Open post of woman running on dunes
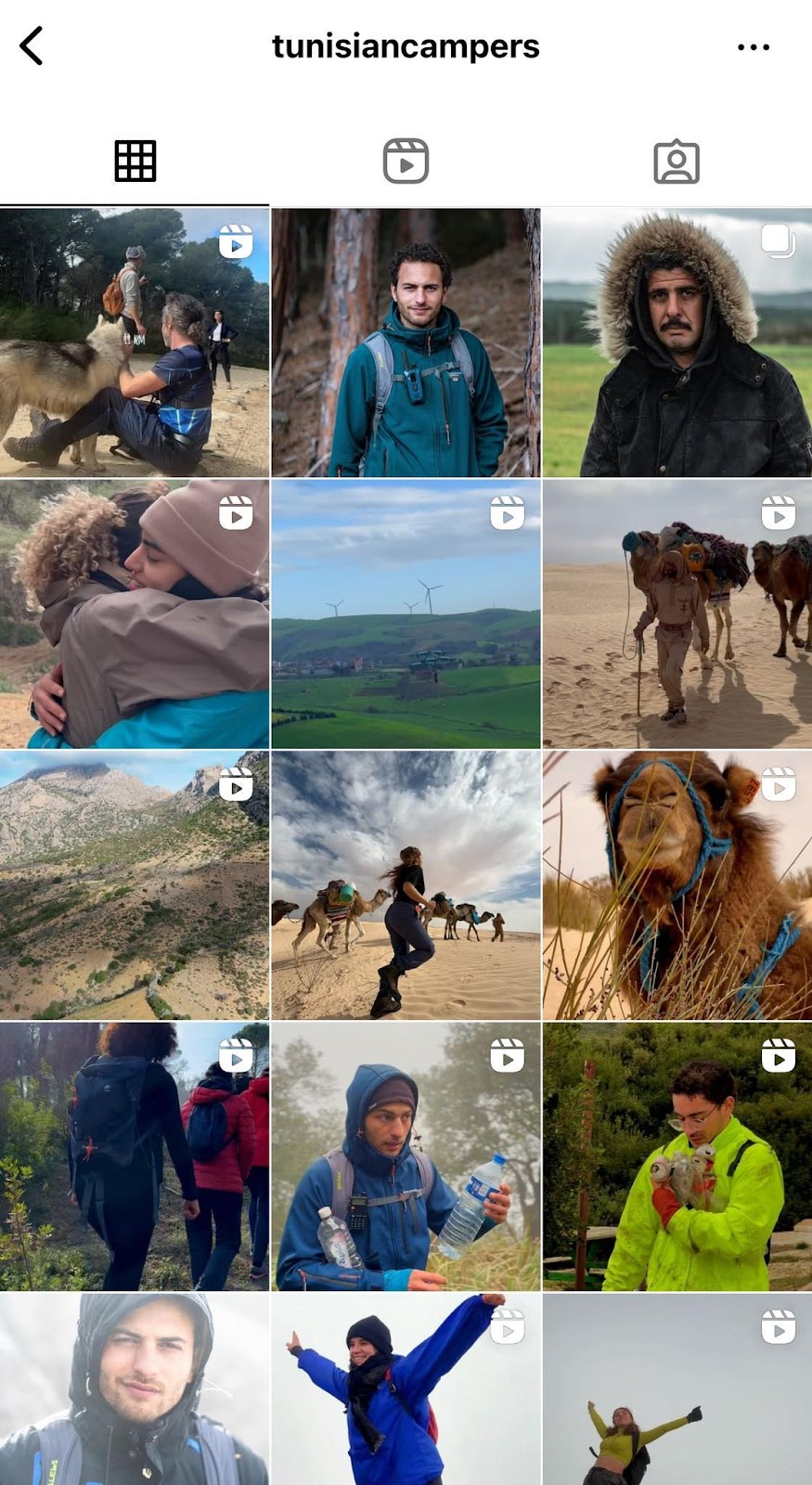Screen dimensions: 812x1485 tap(406, 885)
